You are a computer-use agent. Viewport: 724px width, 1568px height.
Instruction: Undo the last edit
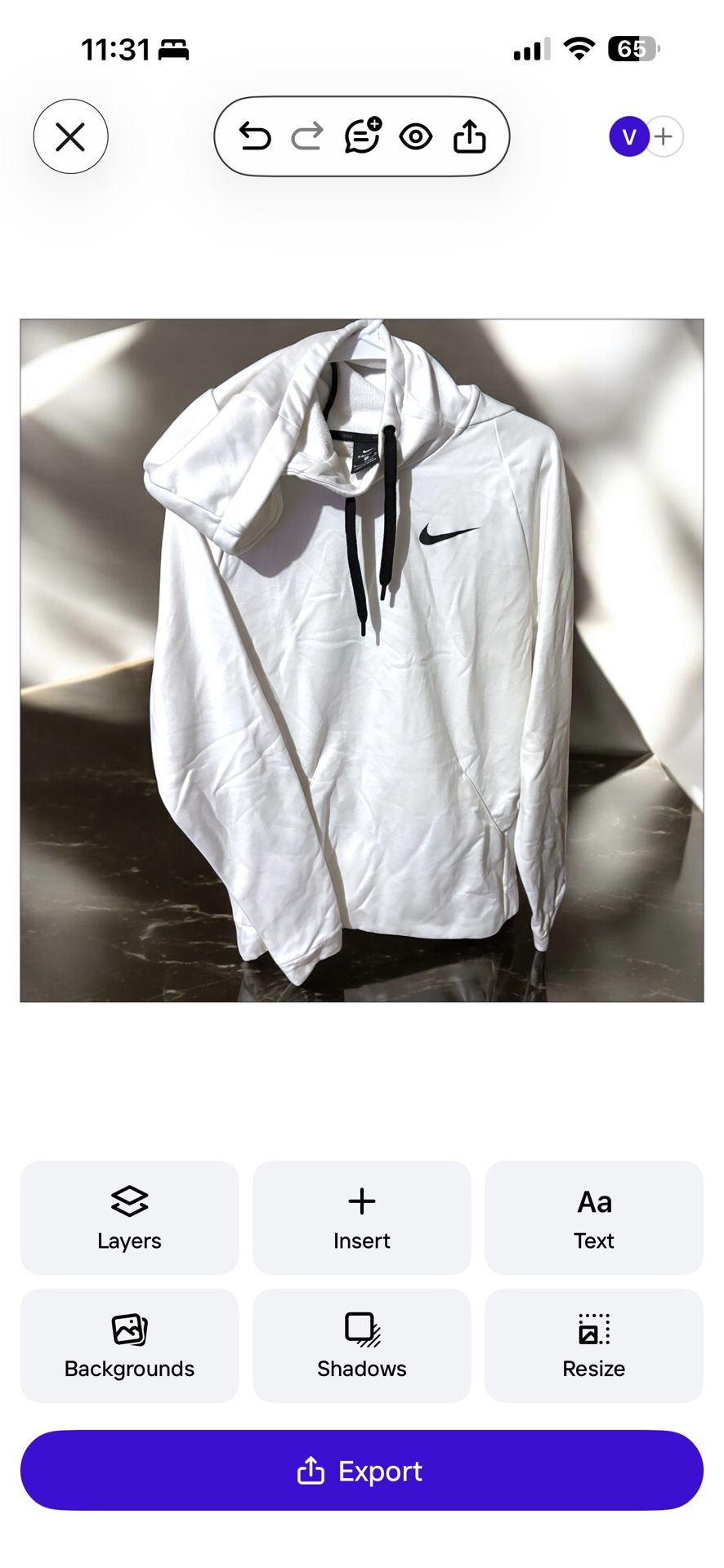click(254, 136)
